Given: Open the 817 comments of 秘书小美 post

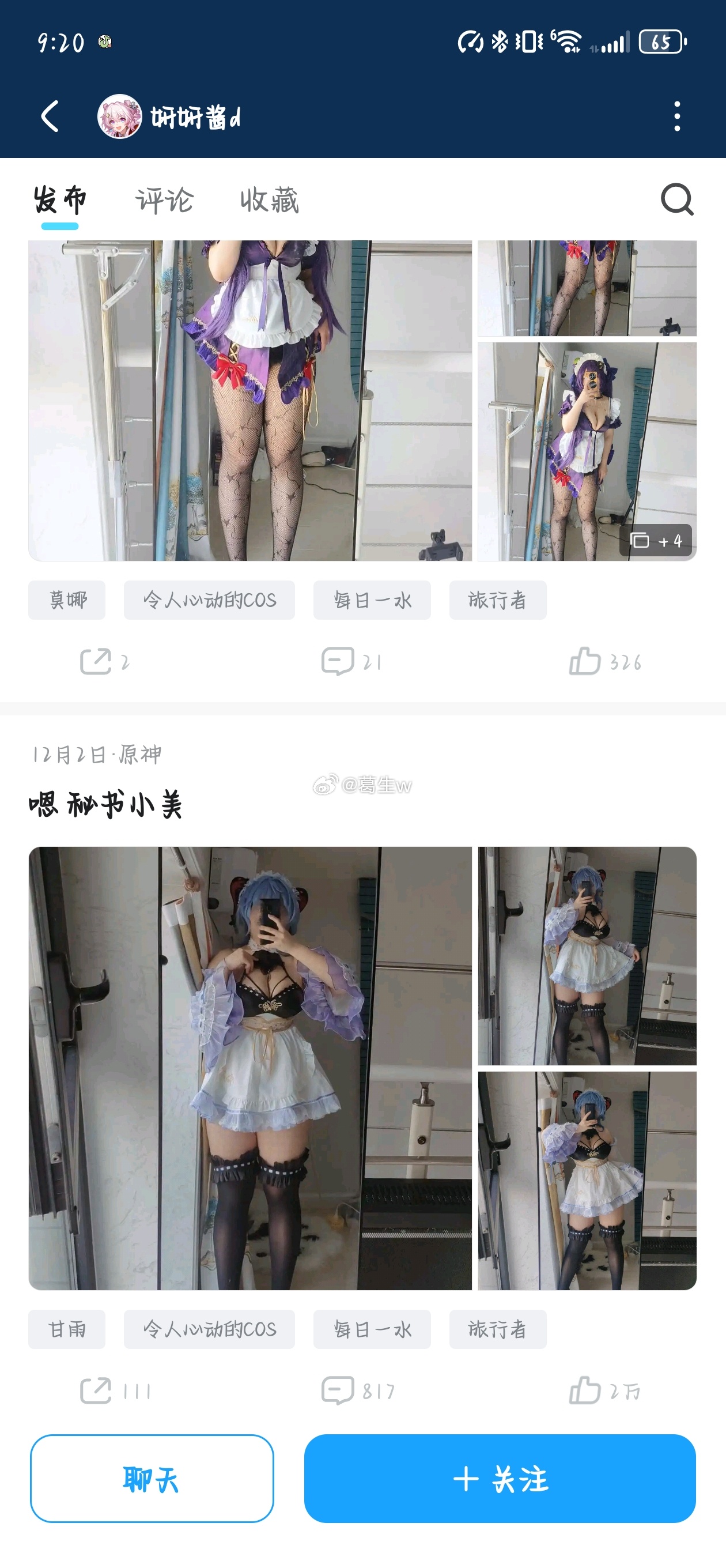Looking at the screenshot, I should point(358,1391).
